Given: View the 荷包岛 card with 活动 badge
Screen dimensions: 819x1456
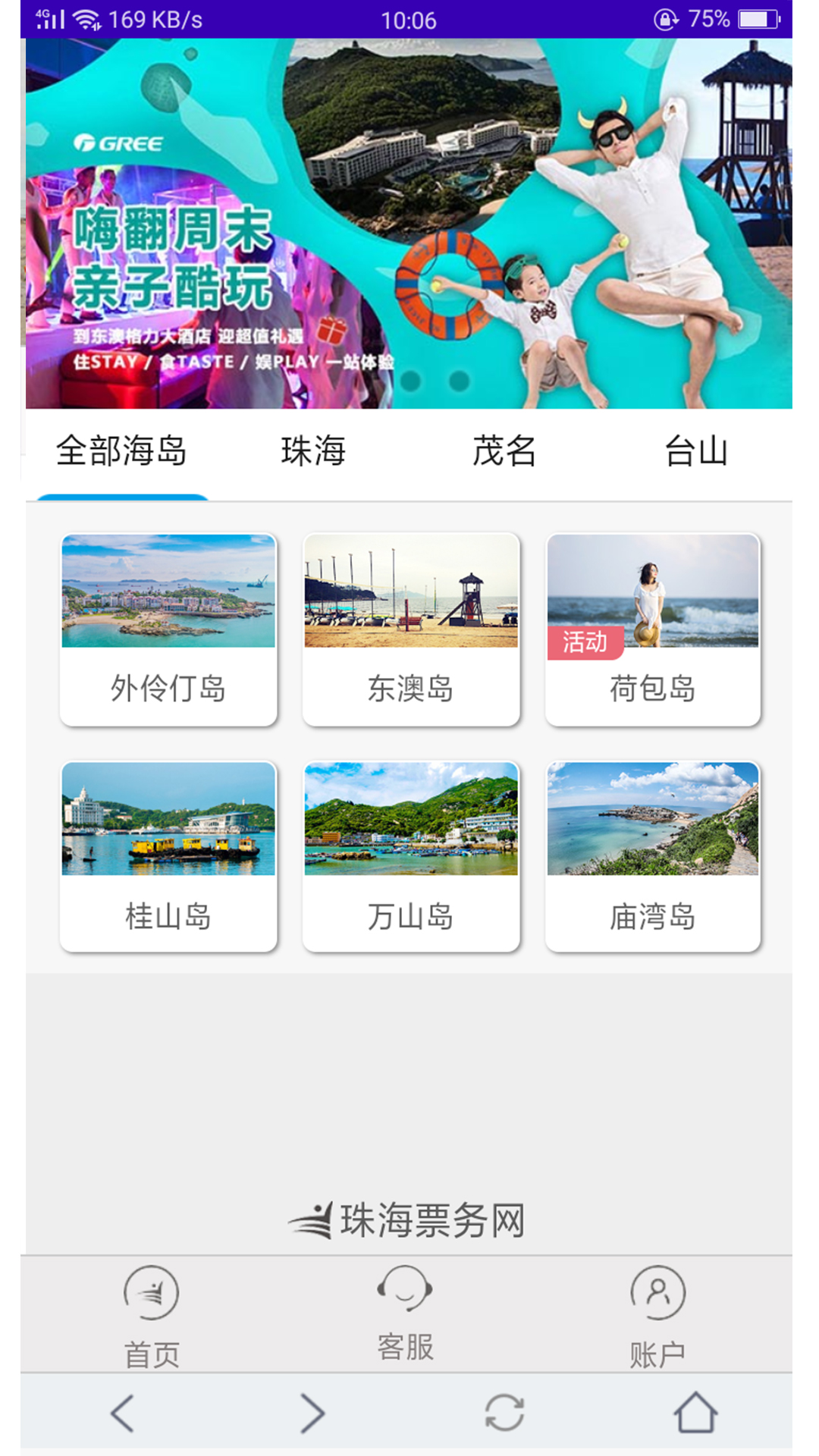Looking at the screenshot, I should pyautogui.click(x=653, y=629).
